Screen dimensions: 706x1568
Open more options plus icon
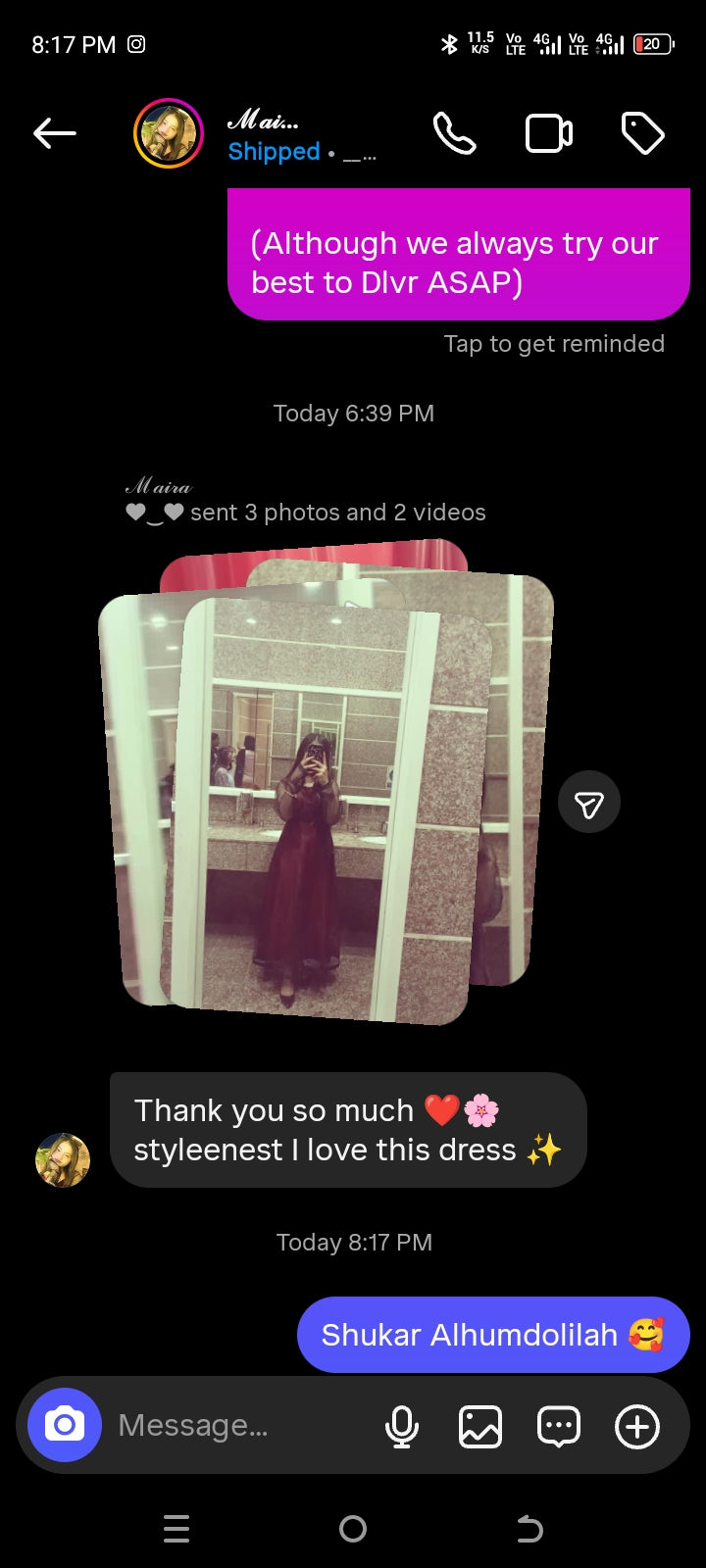pos(637,1426)
